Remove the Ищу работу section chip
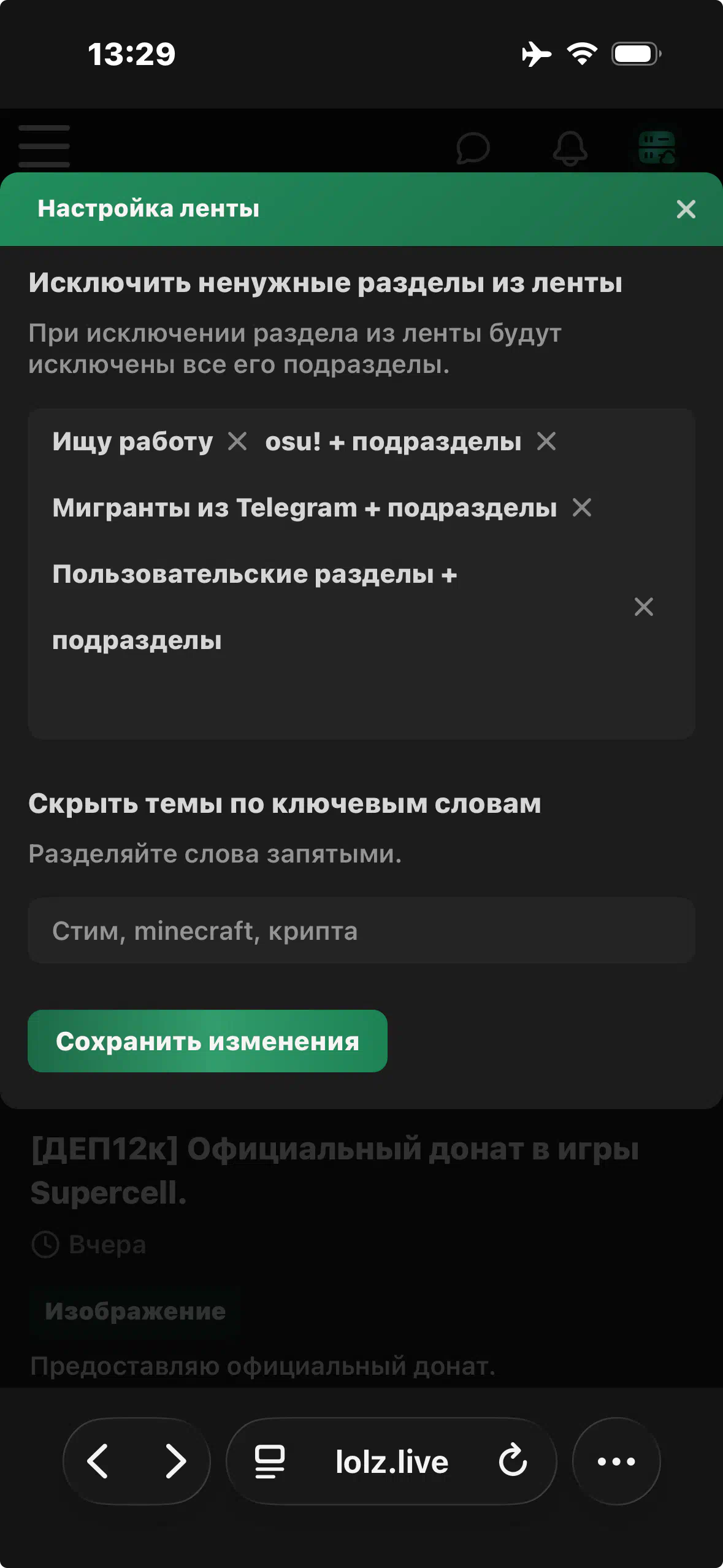Viewport: 723px width, 1568px height. pos(237,441)
